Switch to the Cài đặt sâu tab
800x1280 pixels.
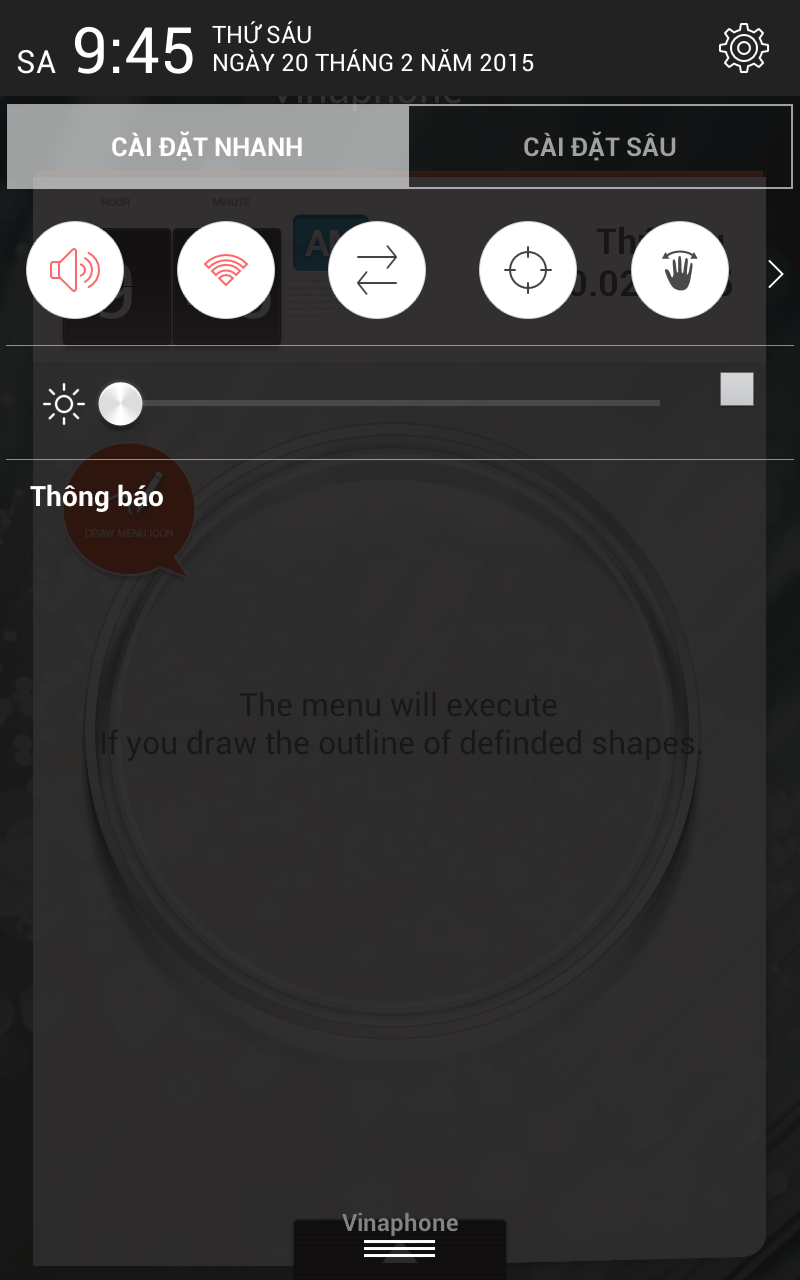[600, 147]
